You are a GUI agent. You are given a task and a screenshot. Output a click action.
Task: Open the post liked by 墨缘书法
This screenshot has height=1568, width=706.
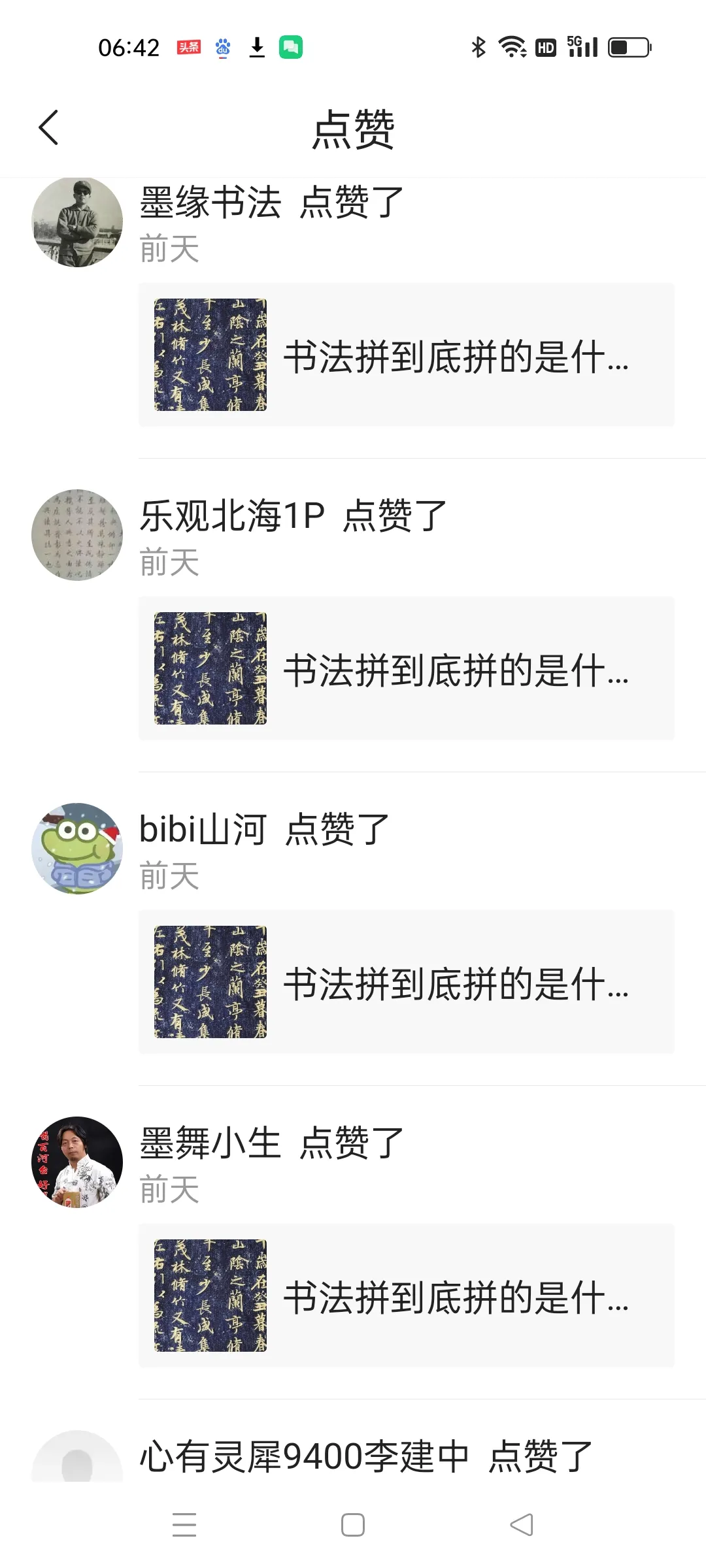coord(406,355)
